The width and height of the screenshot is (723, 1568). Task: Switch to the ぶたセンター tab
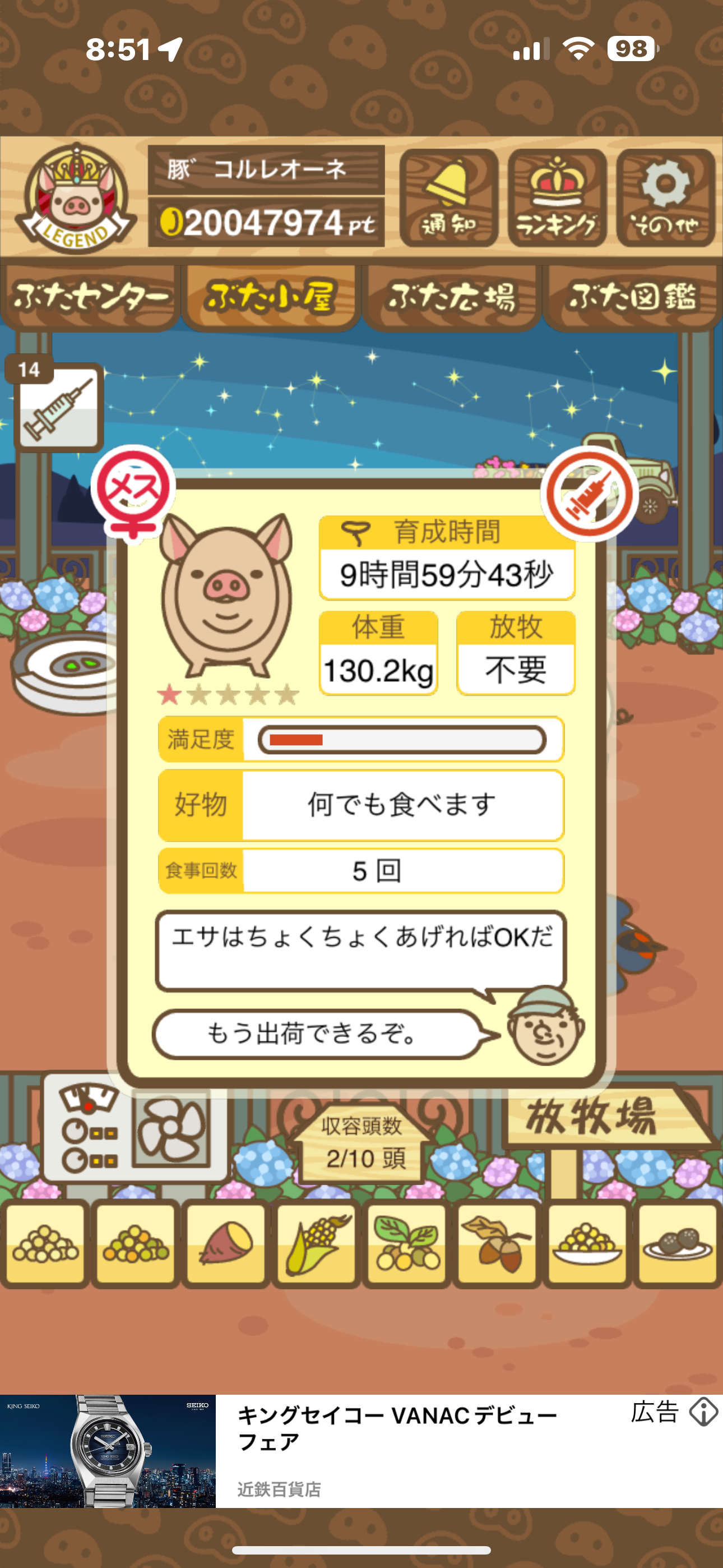[90, 298]
